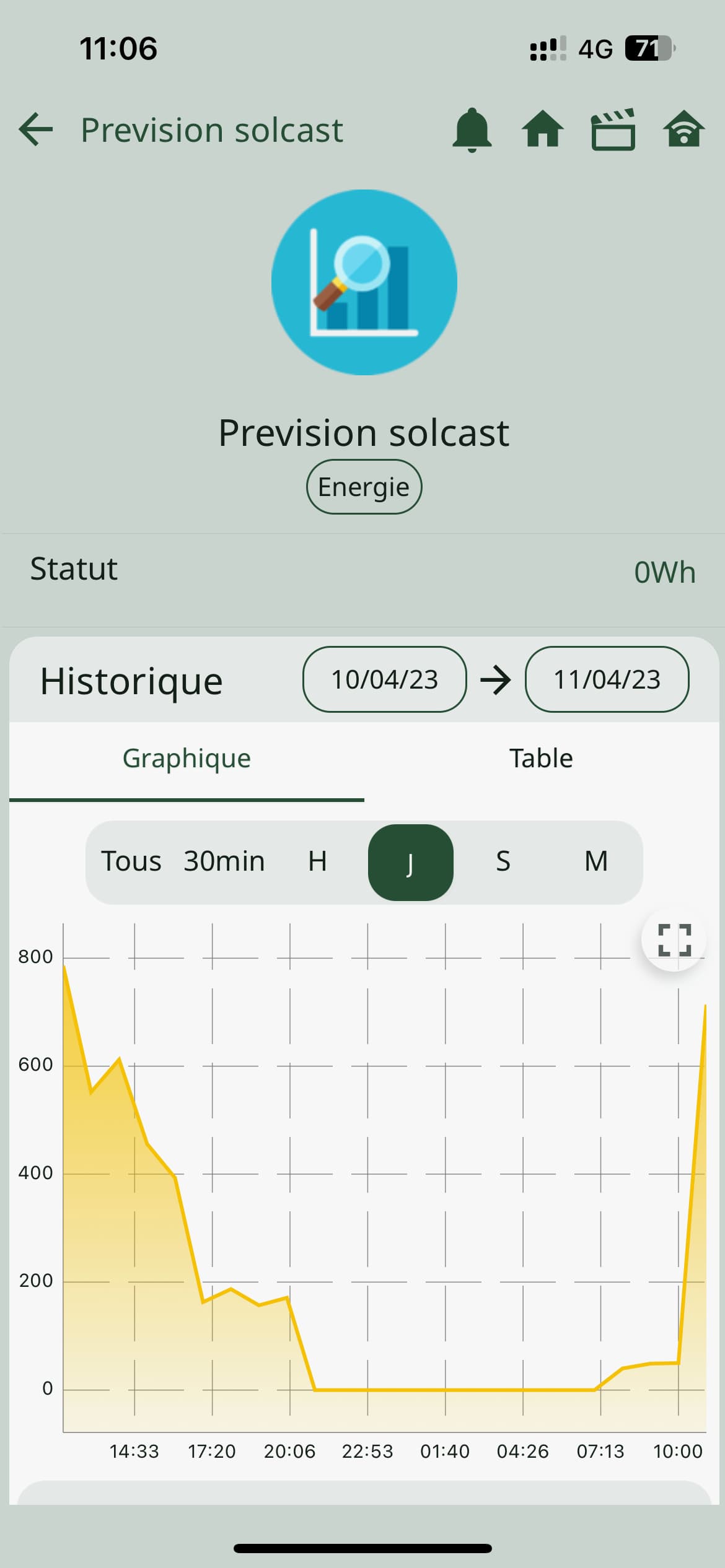Select the S weekly interval
Screen dimensions: 725x1568
503,861
